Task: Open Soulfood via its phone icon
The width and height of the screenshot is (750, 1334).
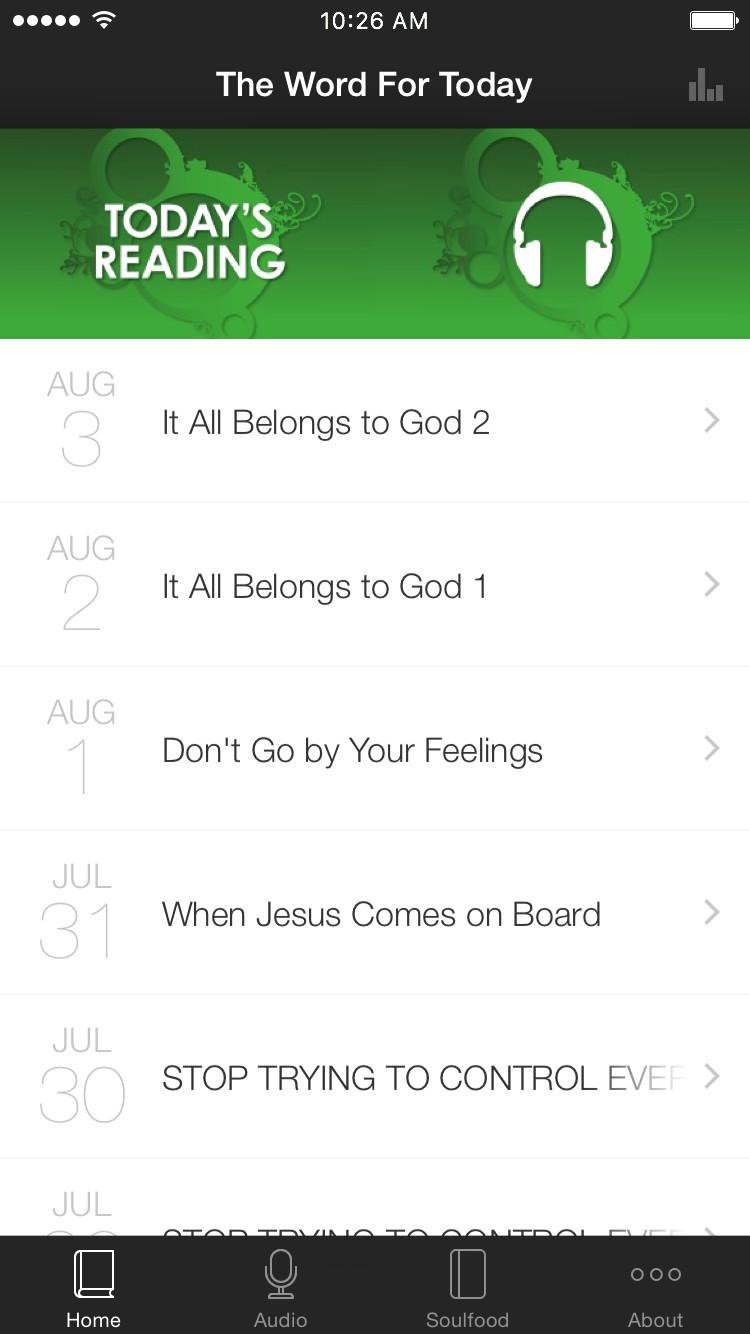Action: coord(467,1271)
